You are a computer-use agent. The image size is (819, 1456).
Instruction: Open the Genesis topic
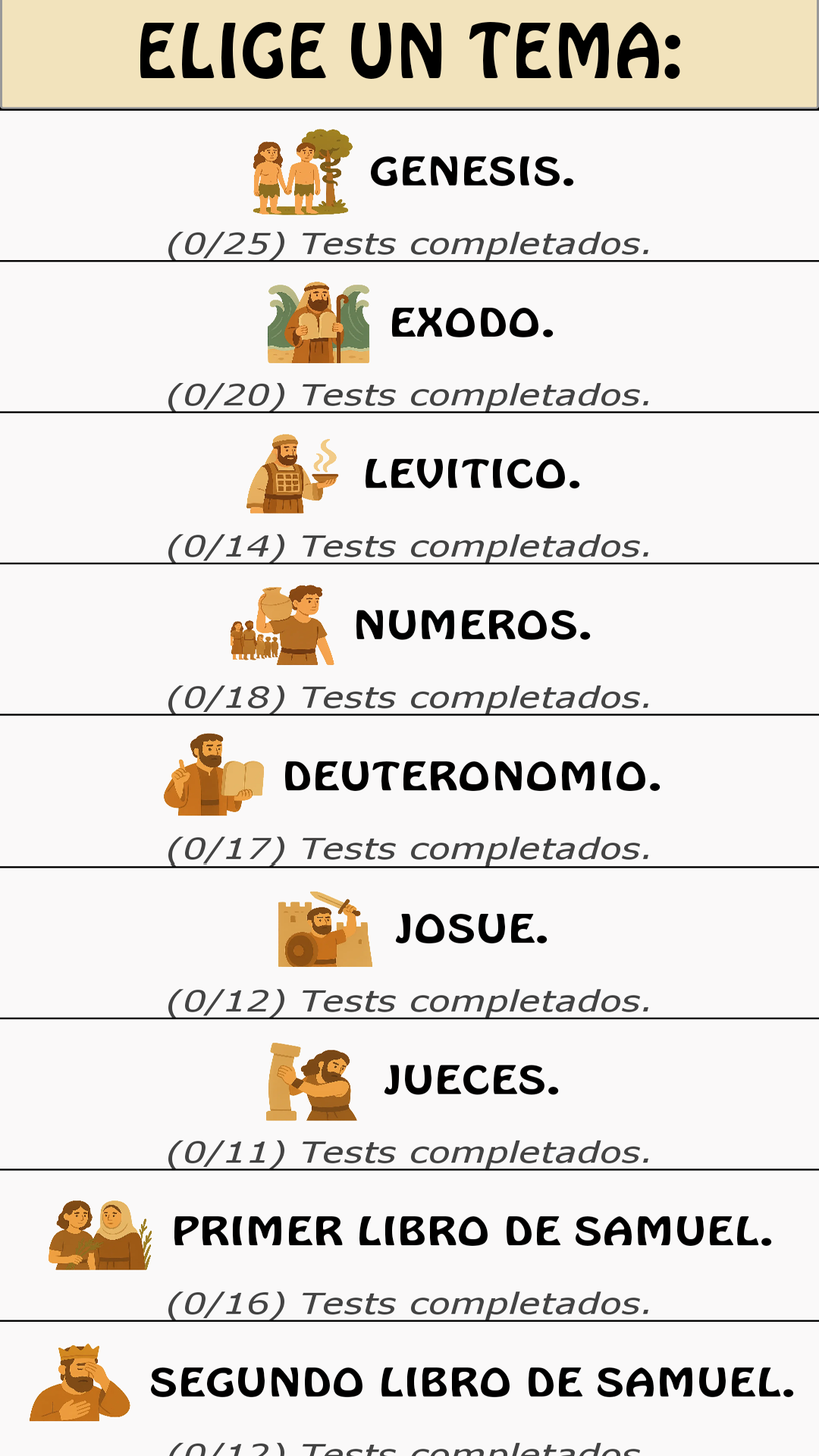click(409, 187)
